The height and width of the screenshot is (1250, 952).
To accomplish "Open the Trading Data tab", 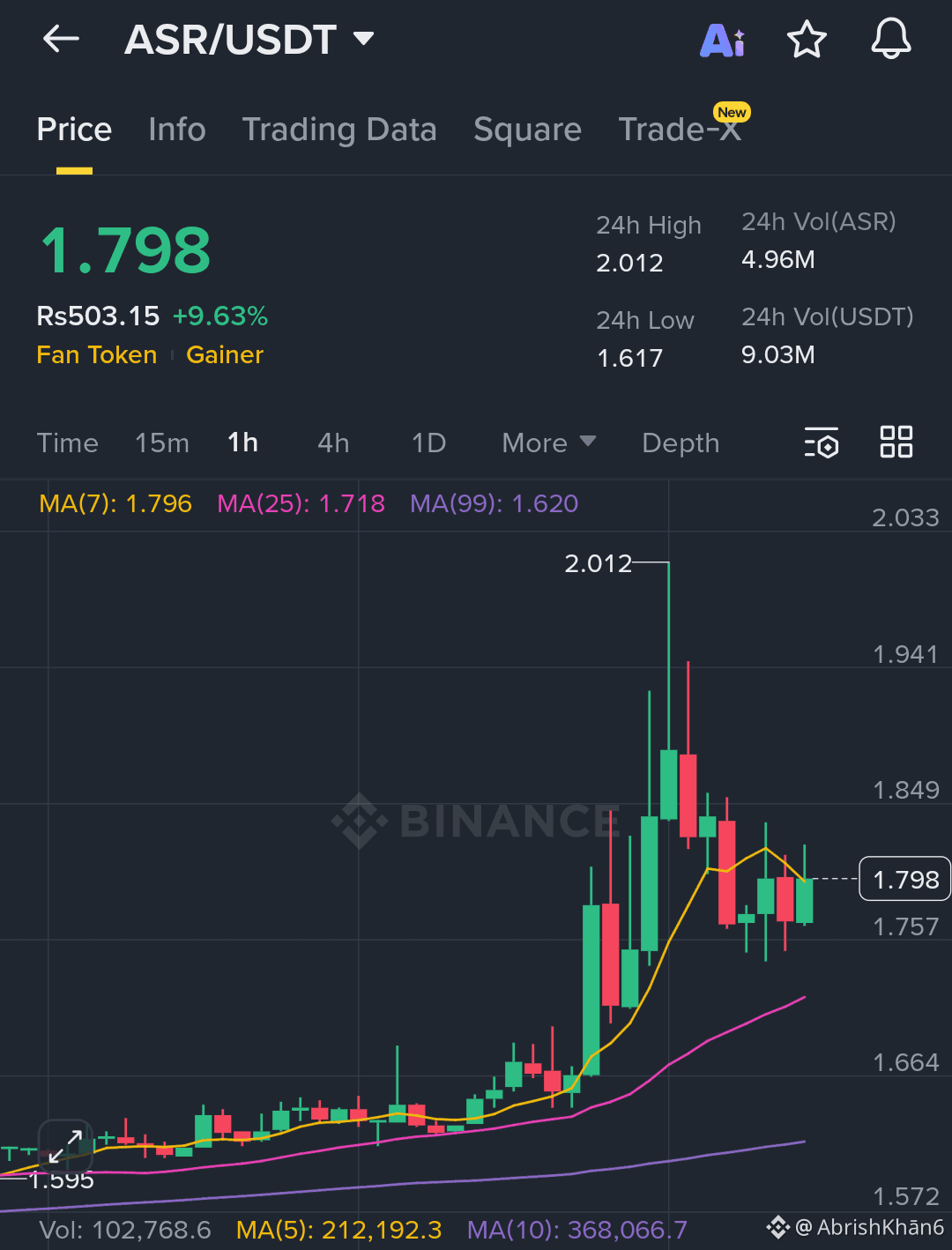I will click(340, 130).
